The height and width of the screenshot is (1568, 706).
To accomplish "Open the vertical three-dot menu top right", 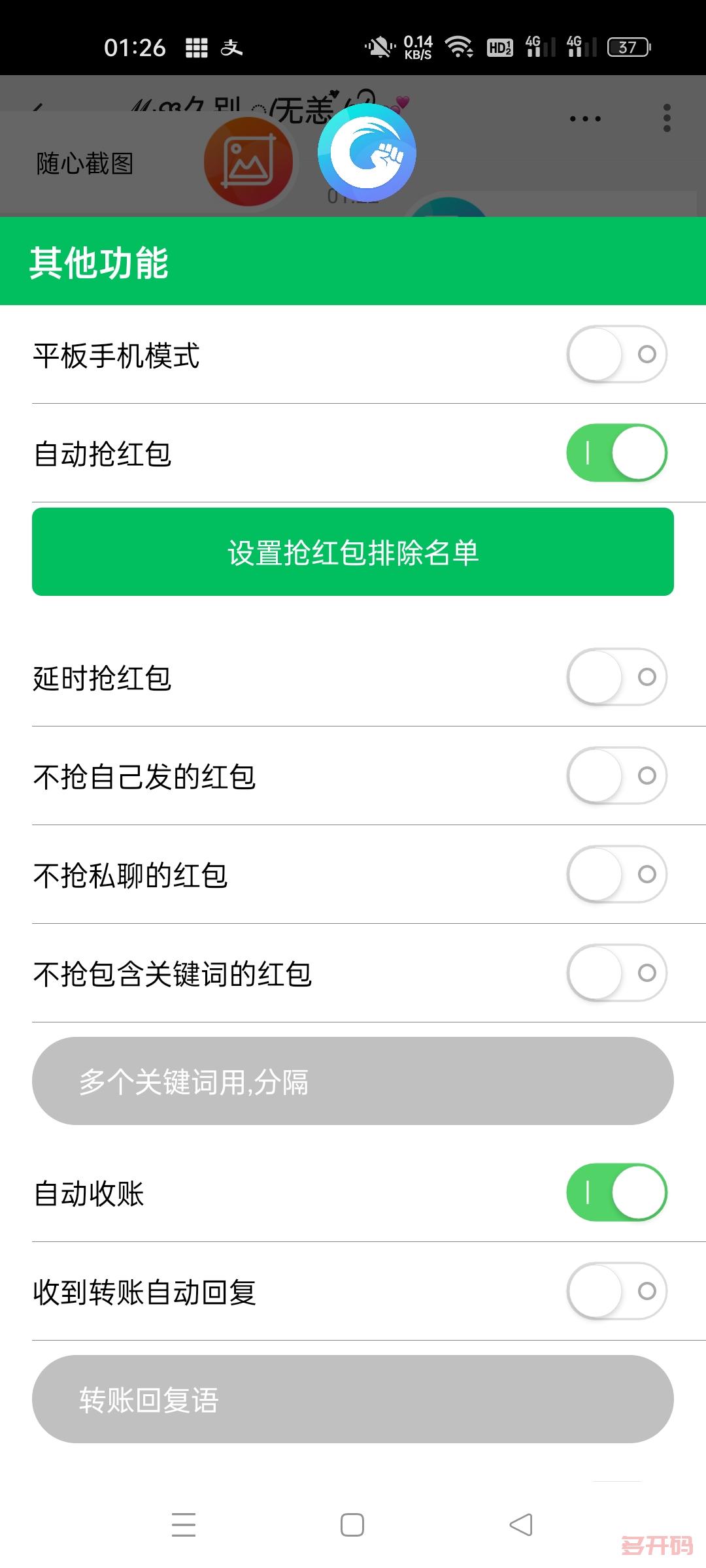I will pos(665,116).
